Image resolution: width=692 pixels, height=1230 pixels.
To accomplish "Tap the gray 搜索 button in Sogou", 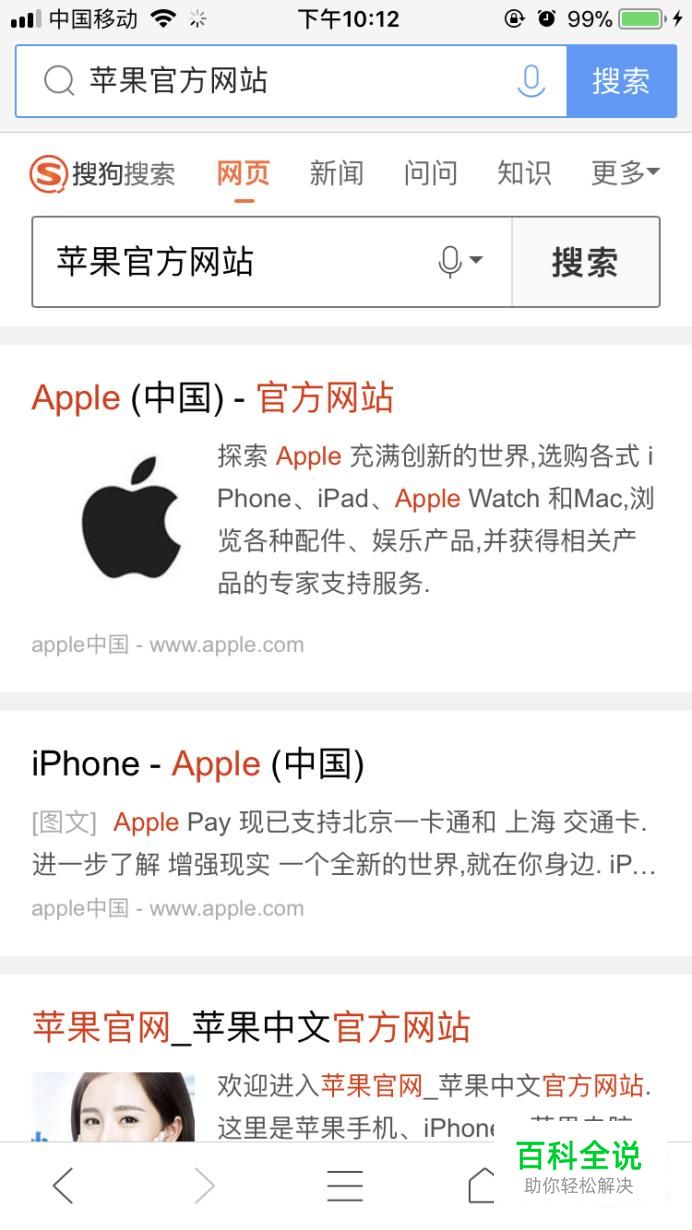I will pyautogui.click(x=585, y=262).
